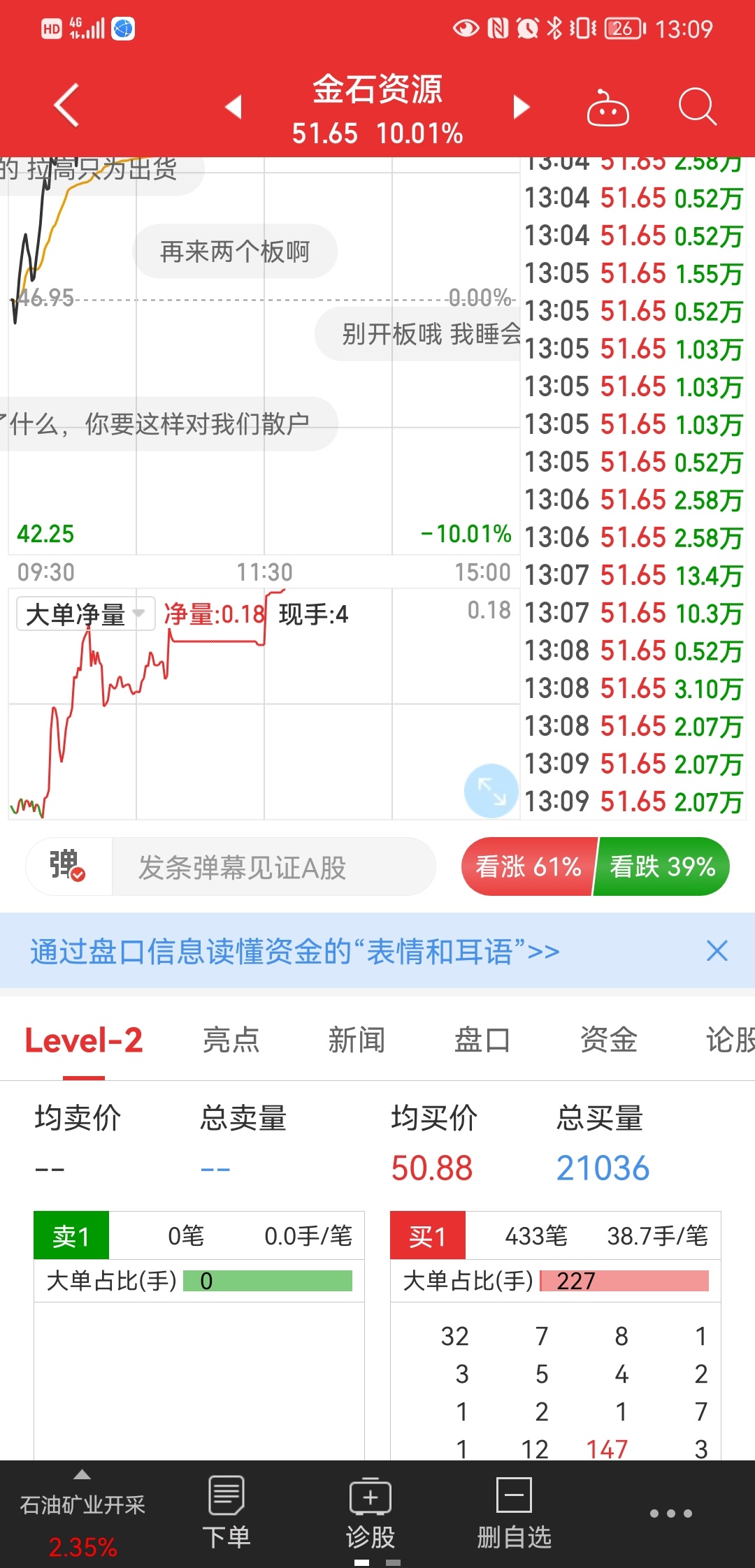Vote 看跌 39%
Screen dimensions: 755x1568
(x=661, y=866)
